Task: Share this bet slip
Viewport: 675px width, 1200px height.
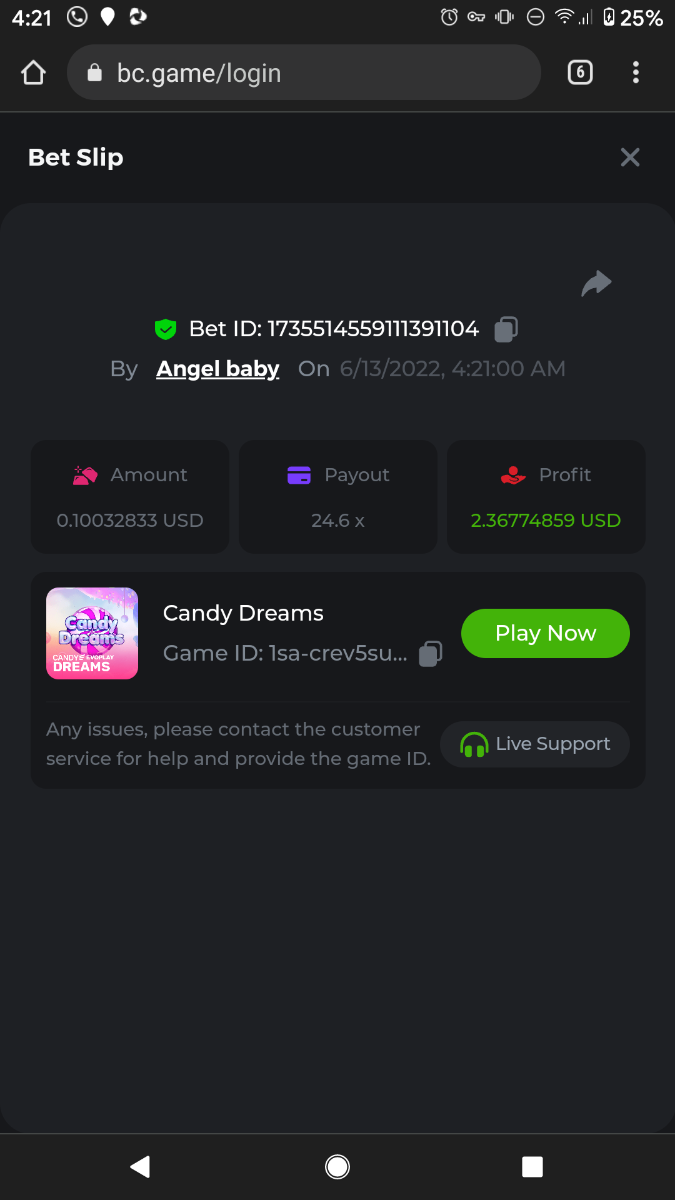Action: coord(596,284)
